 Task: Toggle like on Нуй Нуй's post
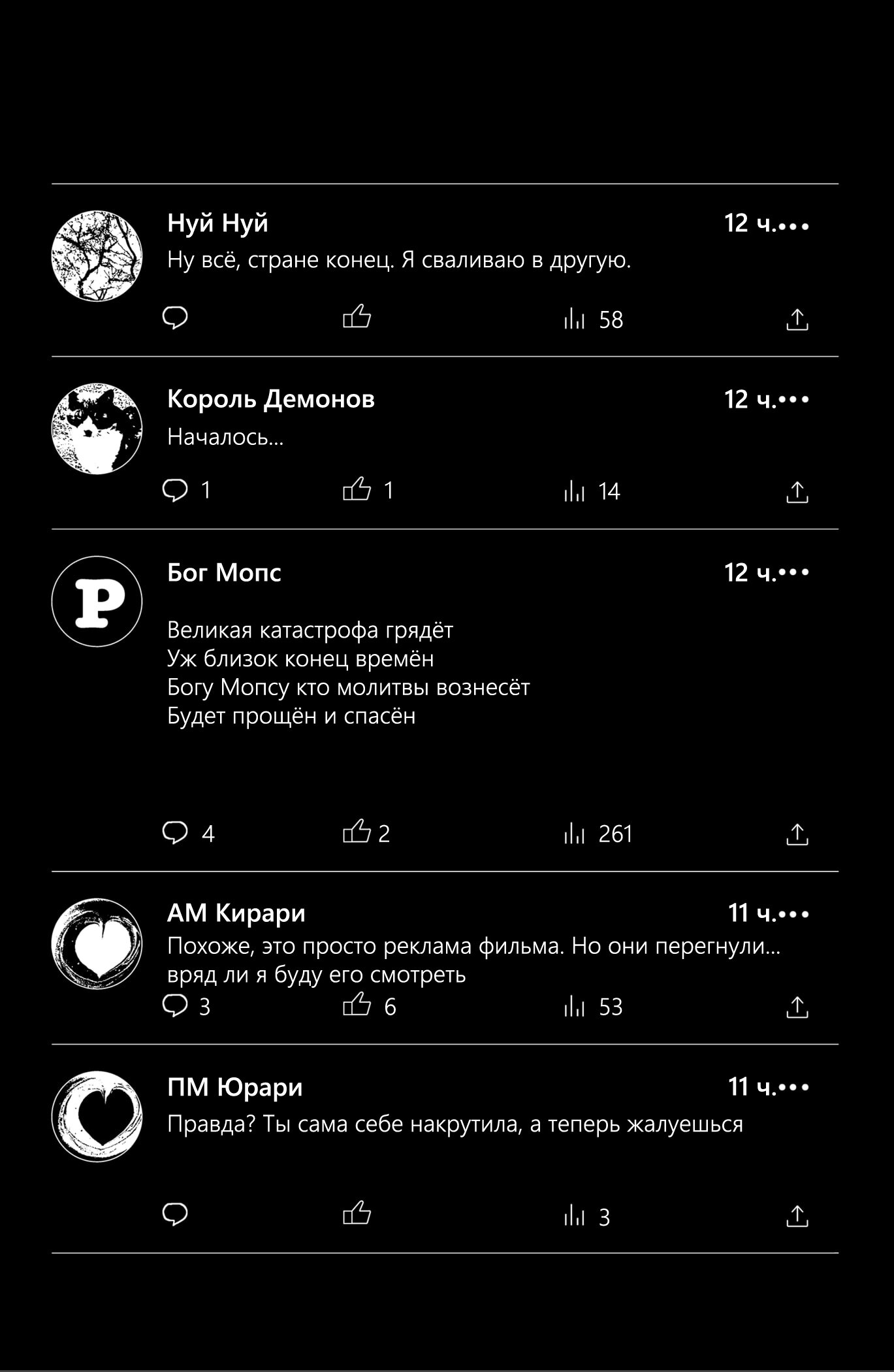[357, 318]
